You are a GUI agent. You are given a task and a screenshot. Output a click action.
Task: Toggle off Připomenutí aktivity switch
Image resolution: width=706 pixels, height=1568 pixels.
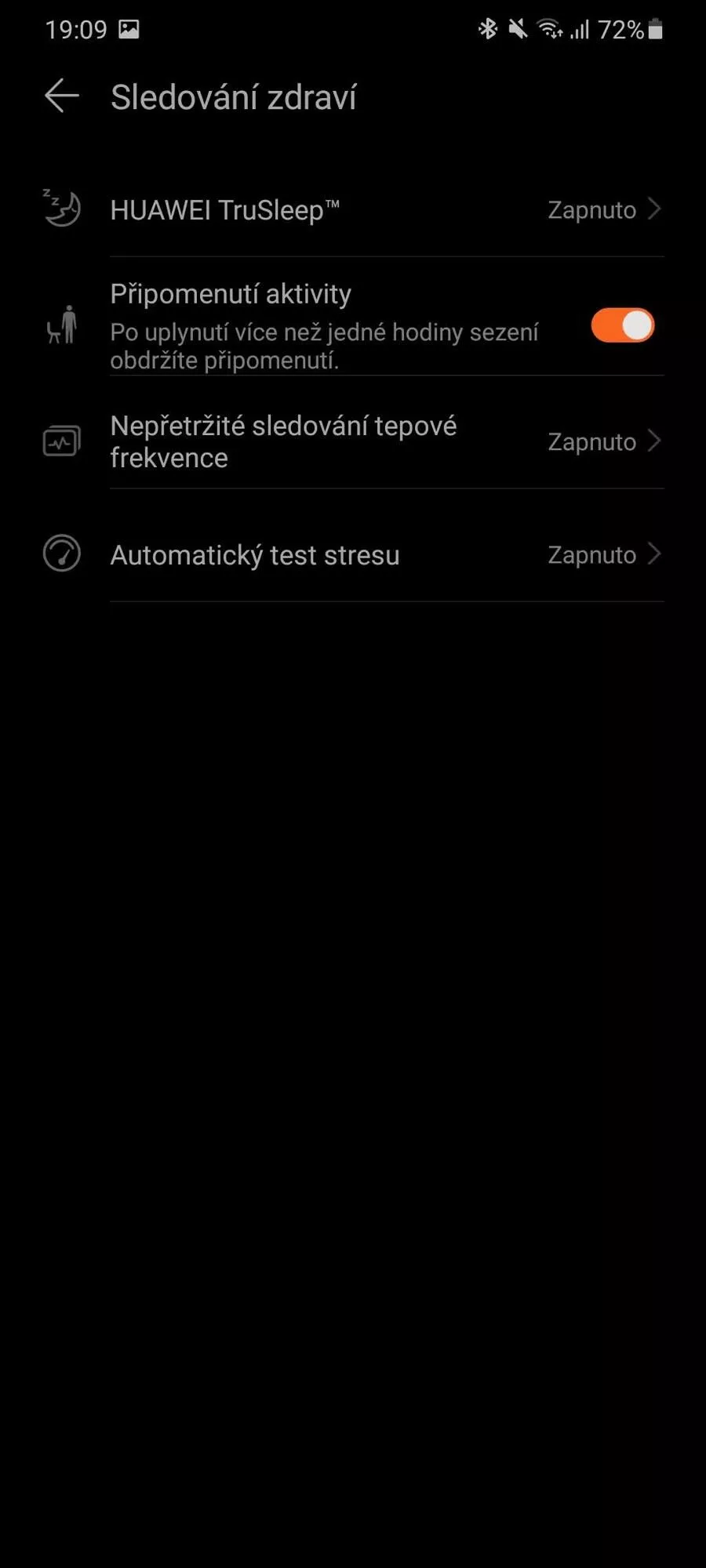tap(623, 325)
